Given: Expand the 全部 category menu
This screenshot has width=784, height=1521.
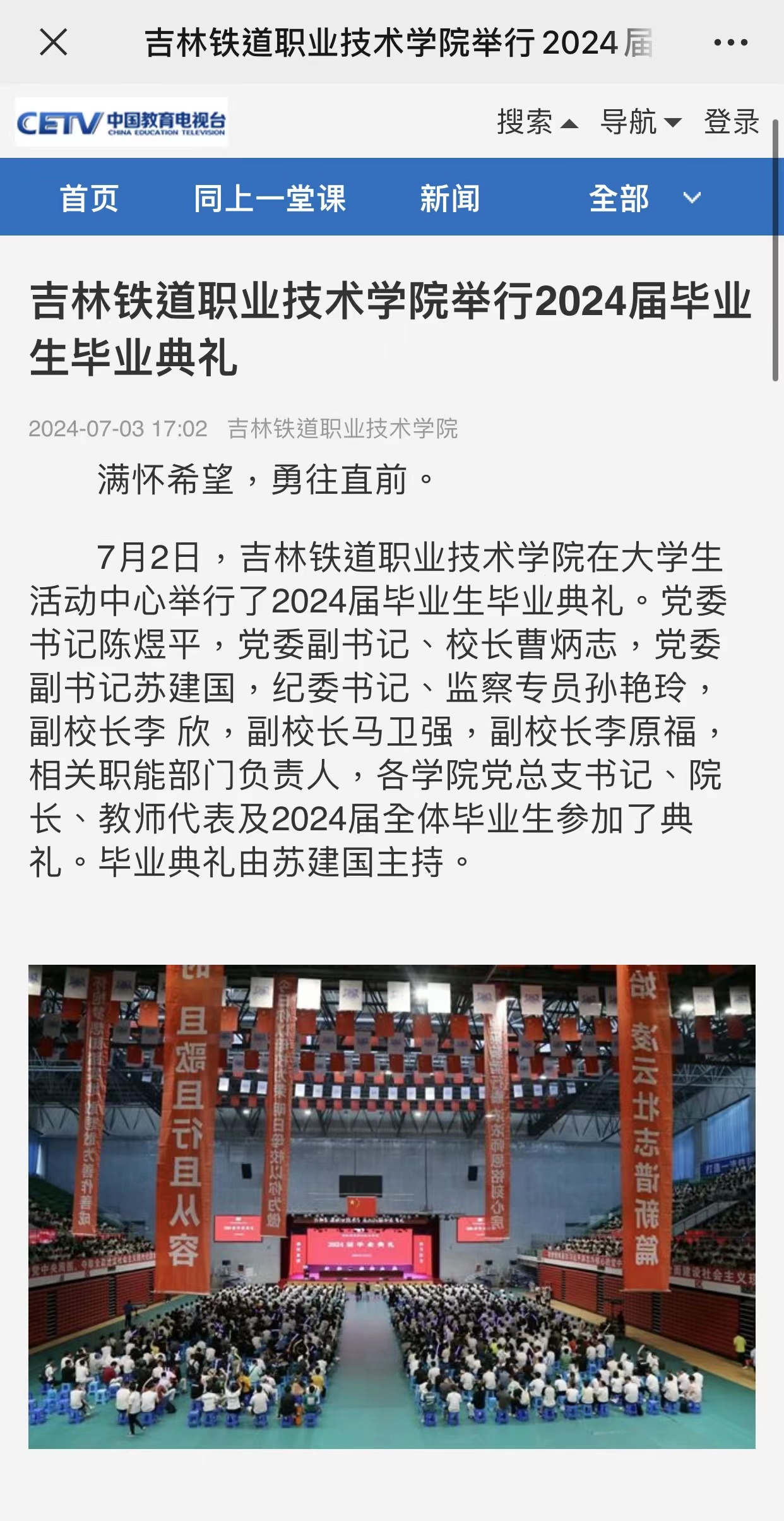Looking at the screenshot, I should (x=644, y=198).
